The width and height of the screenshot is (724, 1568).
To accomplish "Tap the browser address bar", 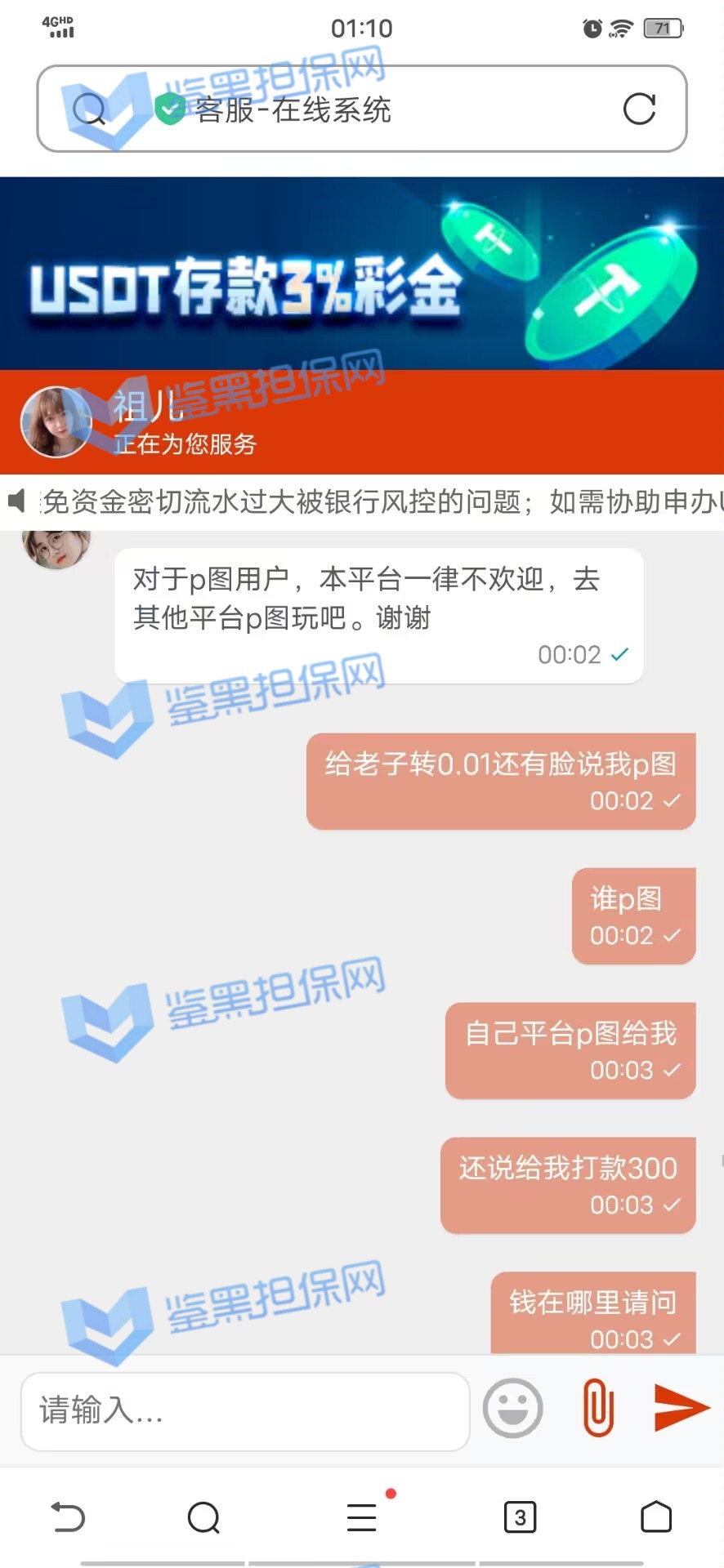I will [360, 109].
